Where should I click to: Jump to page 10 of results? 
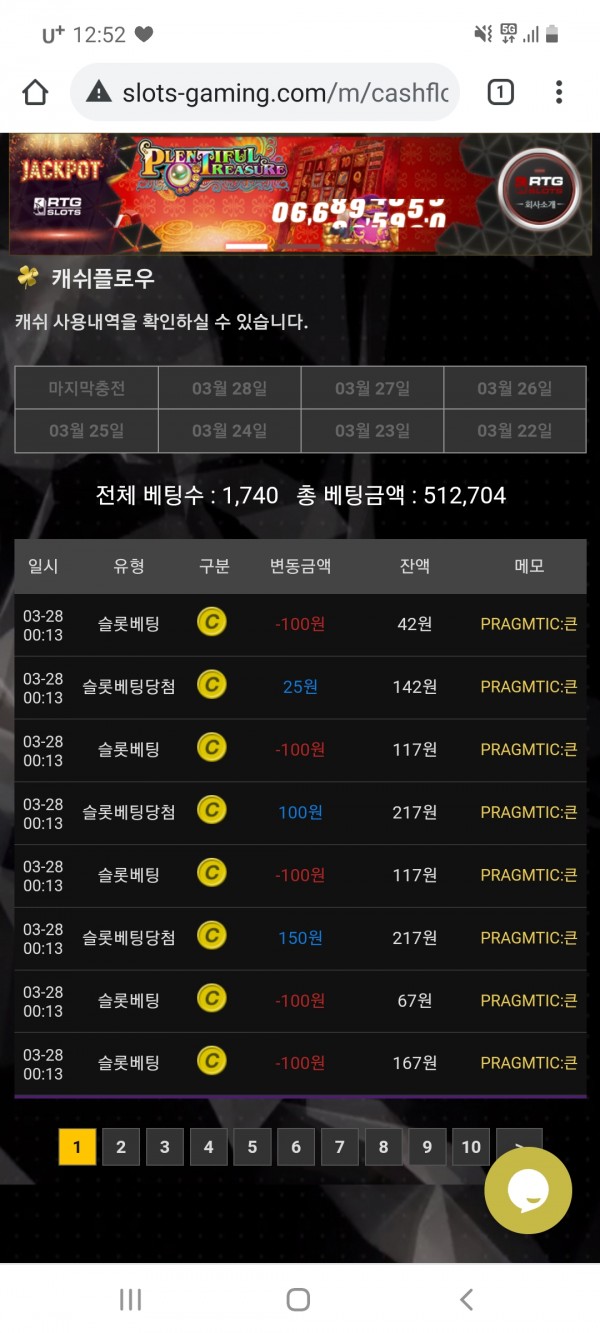(x=471, y=1147)
